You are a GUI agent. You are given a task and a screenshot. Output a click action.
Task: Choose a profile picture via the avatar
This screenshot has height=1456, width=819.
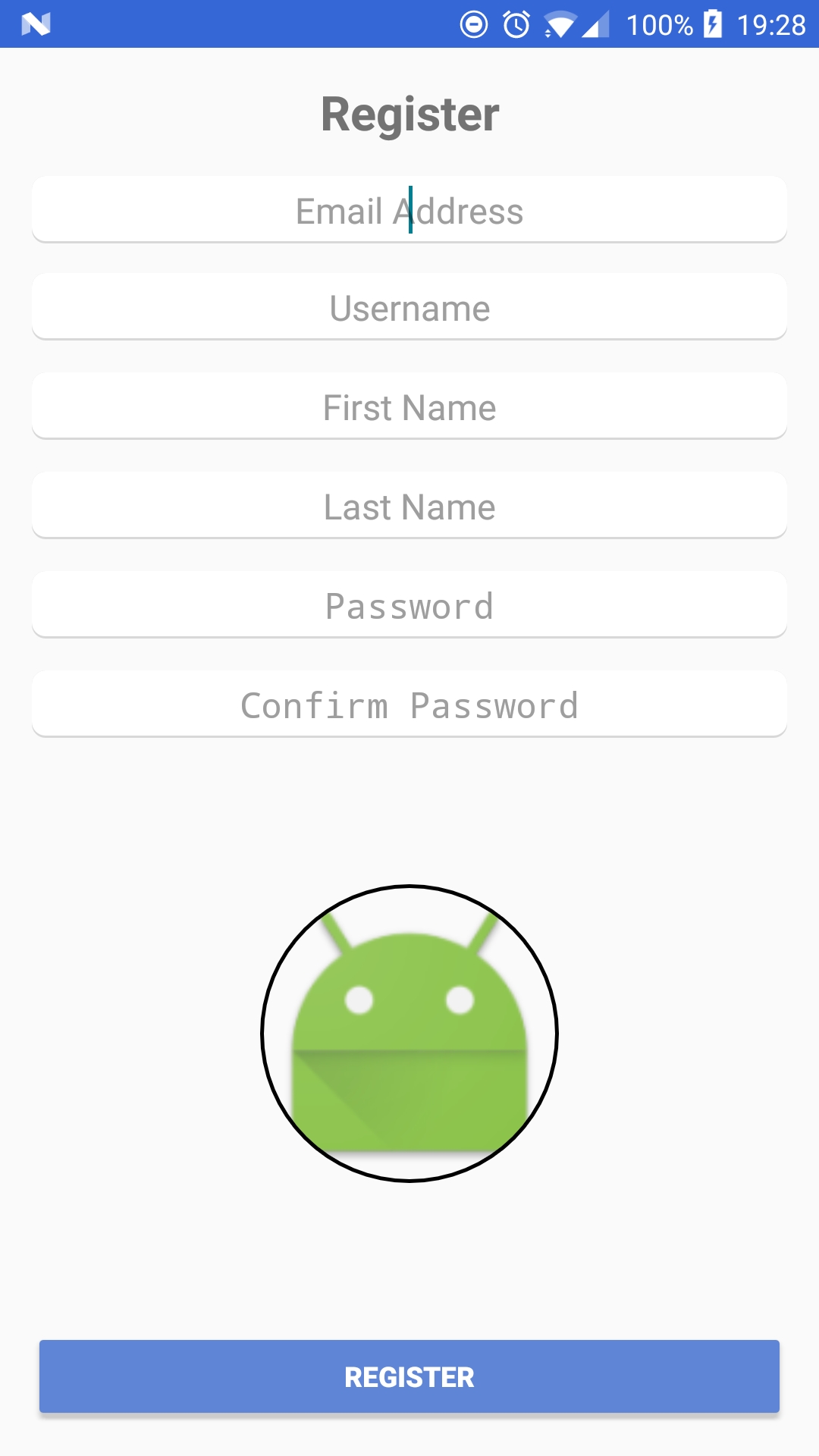point(409,1033)
